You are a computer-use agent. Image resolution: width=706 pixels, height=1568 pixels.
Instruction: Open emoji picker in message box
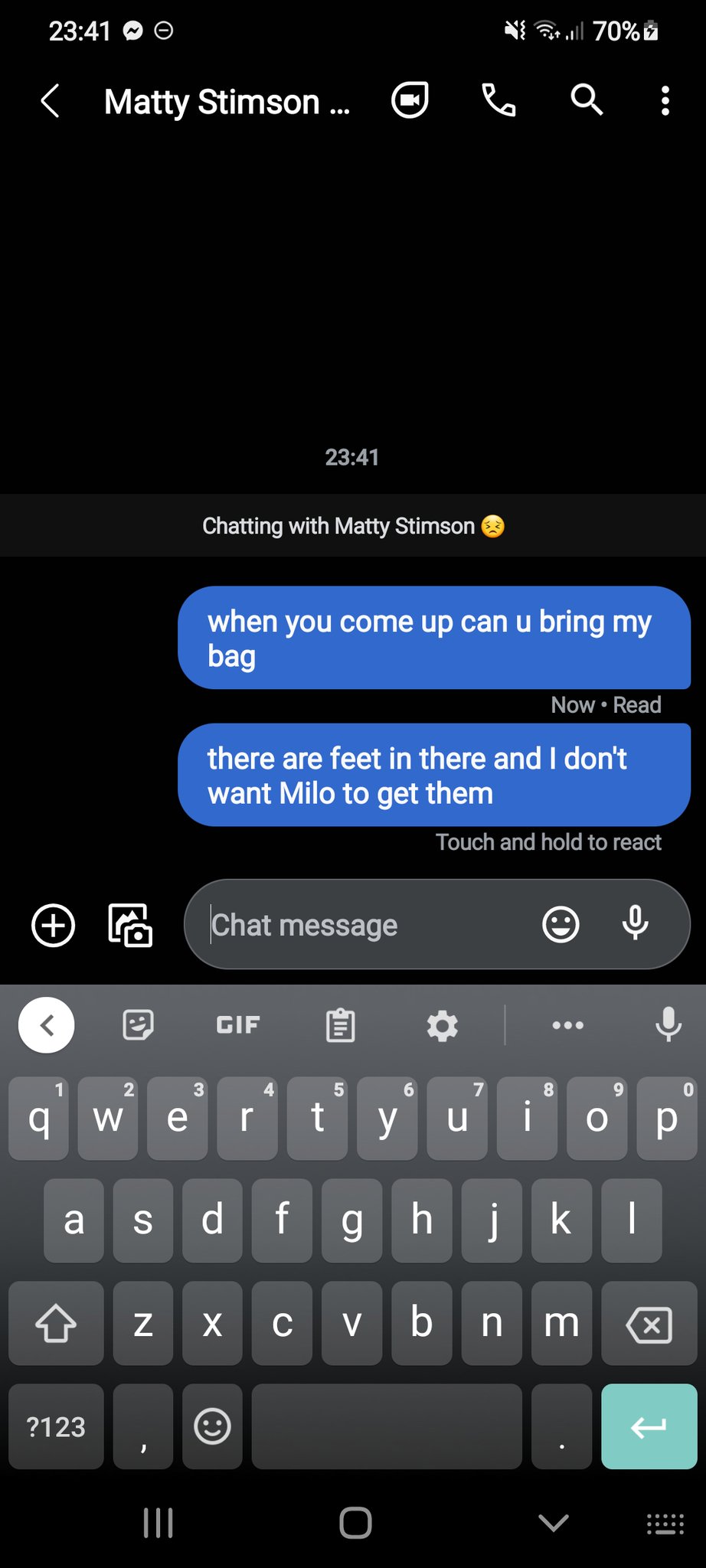click(561, 924)
